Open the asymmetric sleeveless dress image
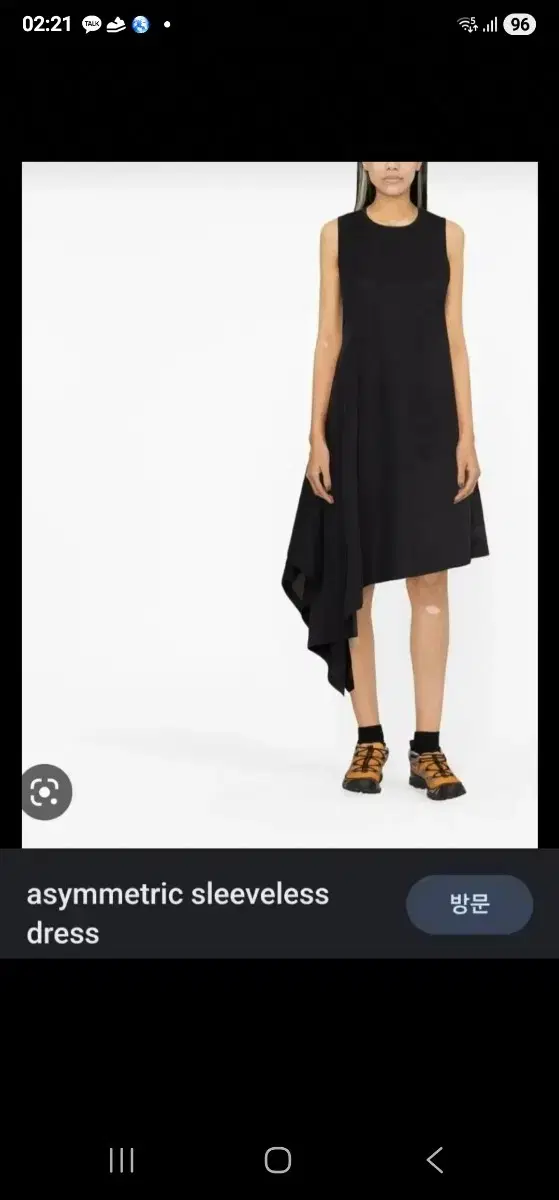Screen dimensions: 559x1200 pyautogui.click(x=280, y=505)
